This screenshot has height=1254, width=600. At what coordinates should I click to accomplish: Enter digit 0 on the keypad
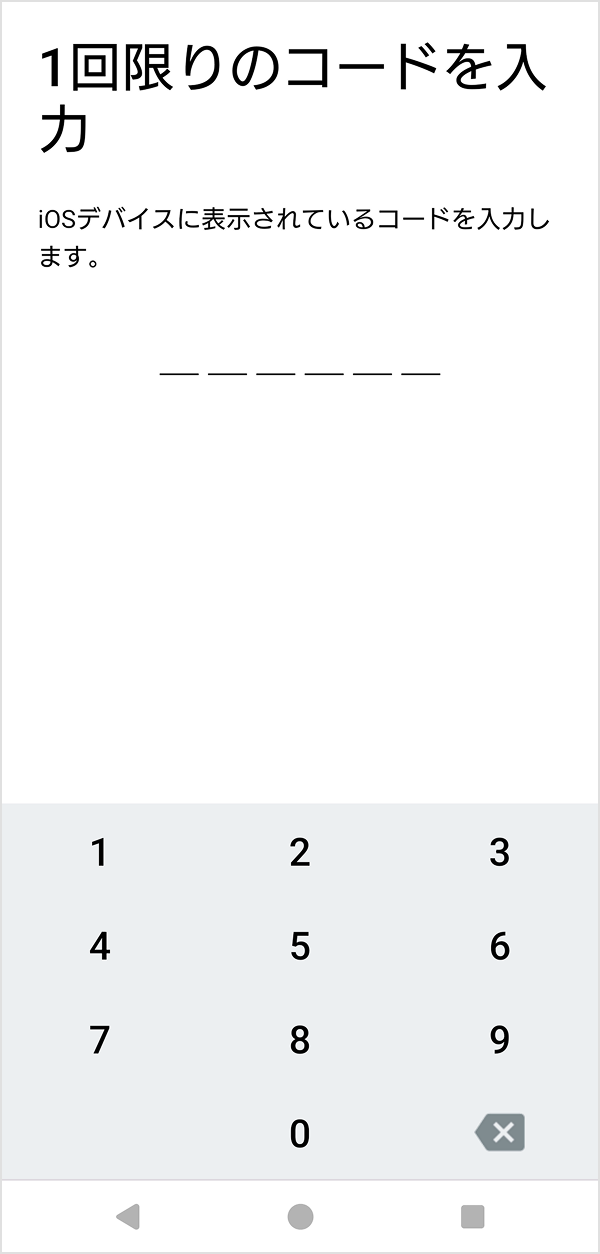click(300, 1133)
